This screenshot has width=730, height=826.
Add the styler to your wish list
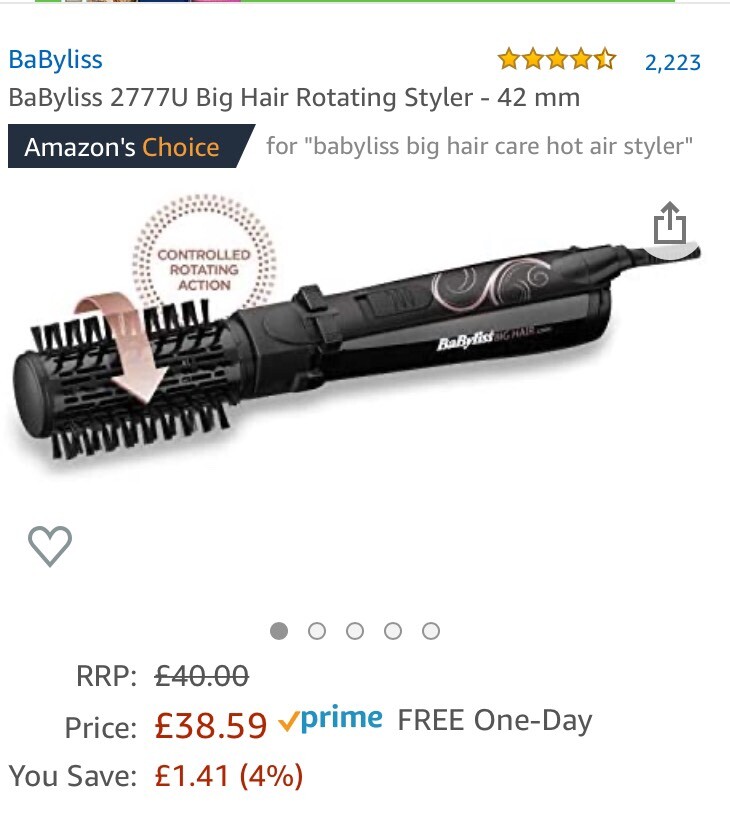(49, 546)
